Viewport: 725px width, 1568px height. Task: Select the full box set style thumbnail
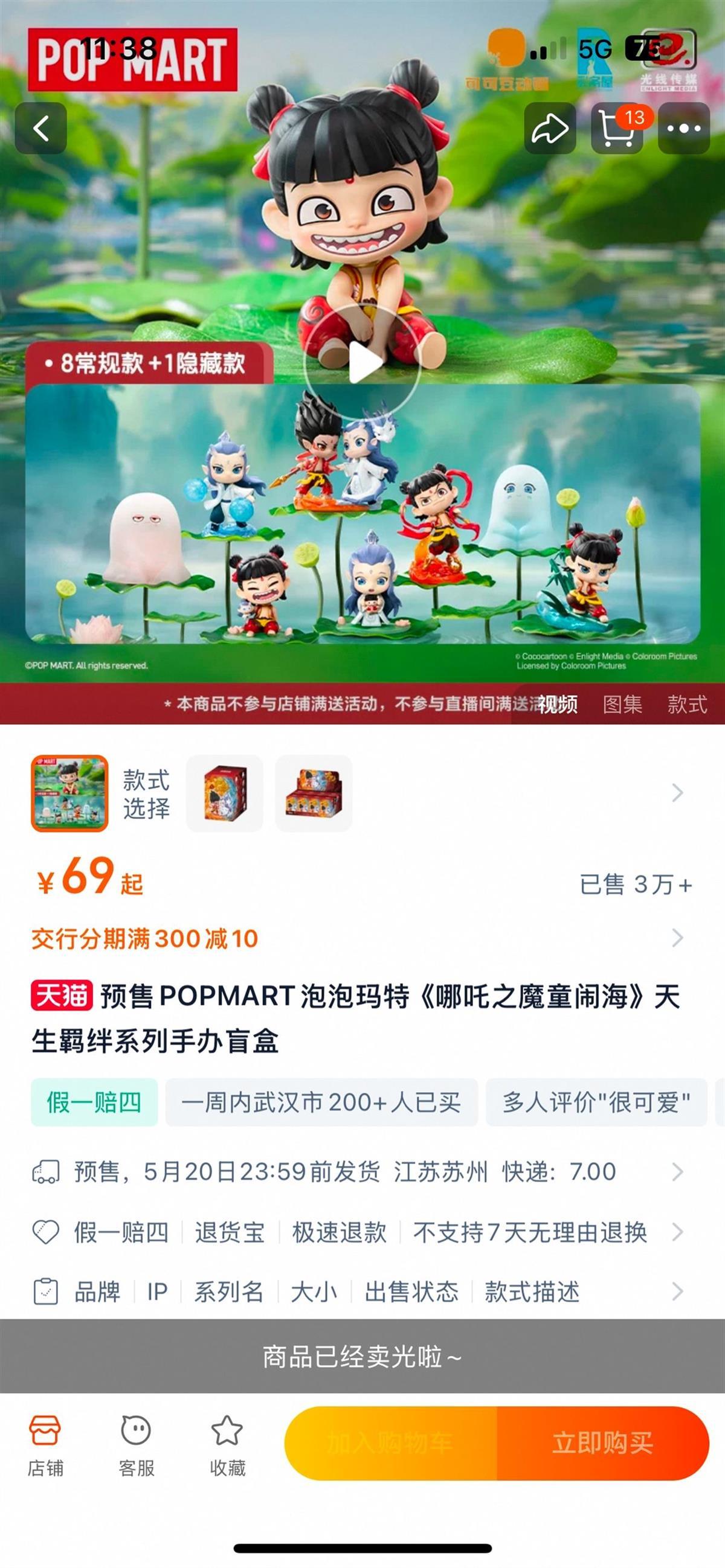(x=314, y=793)
